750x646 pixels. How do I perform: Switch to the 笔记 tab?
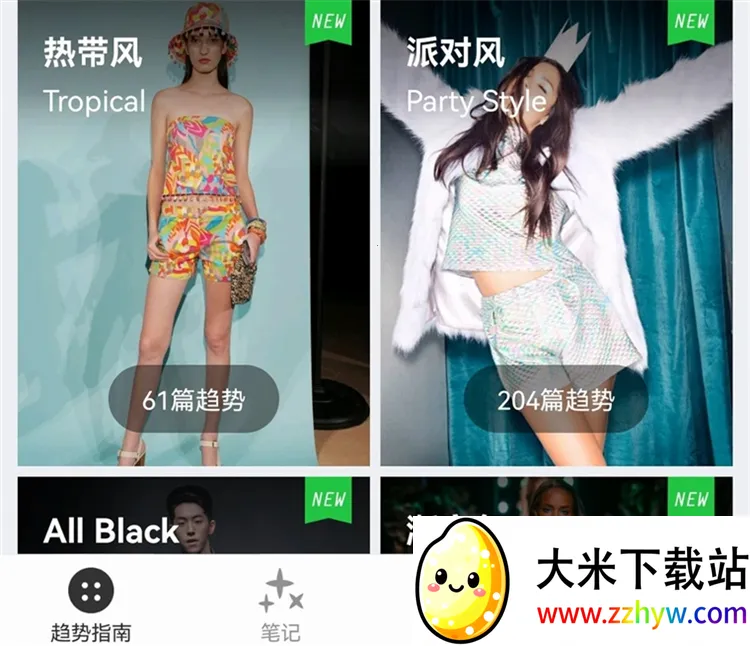[279, 606]
